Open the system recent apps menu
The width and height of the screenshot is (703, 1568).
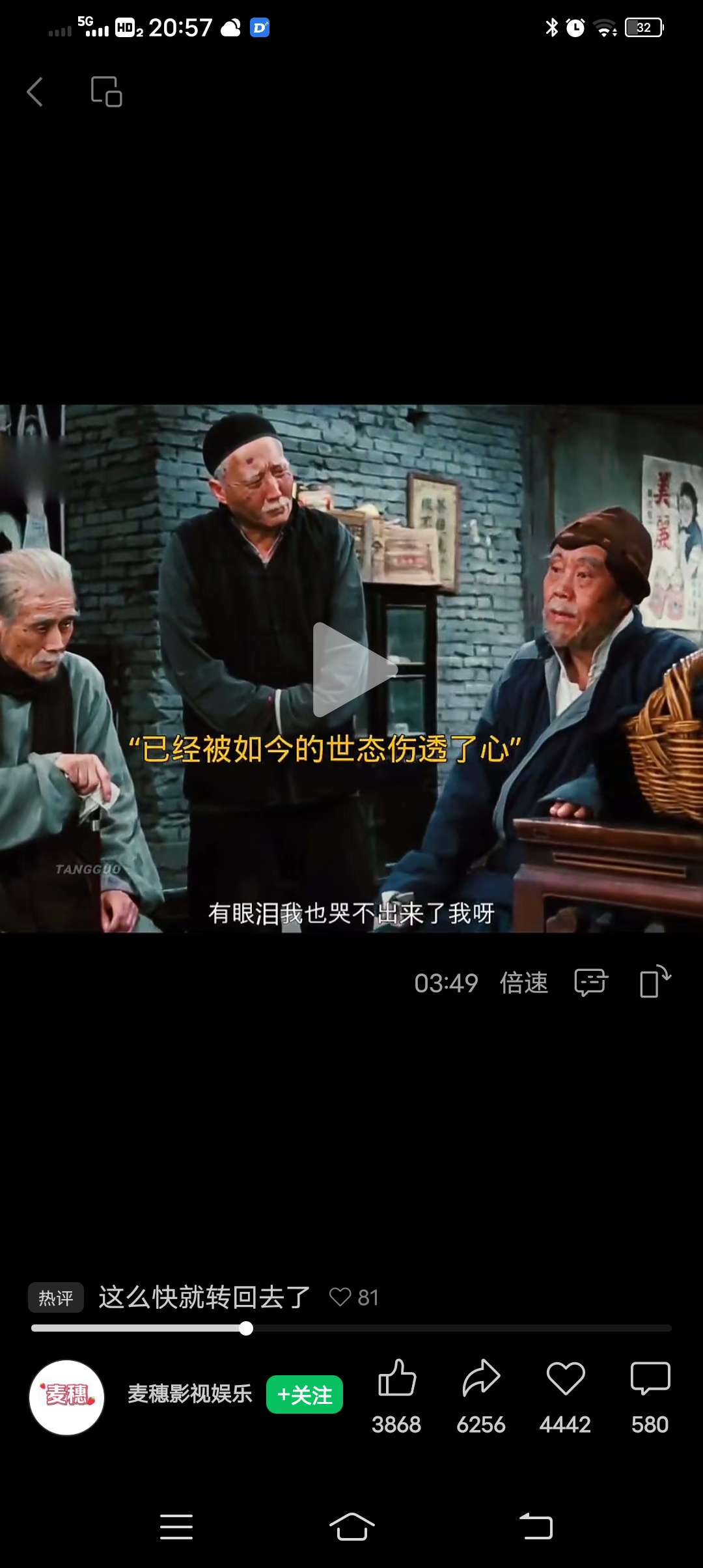click(176, 1526)
